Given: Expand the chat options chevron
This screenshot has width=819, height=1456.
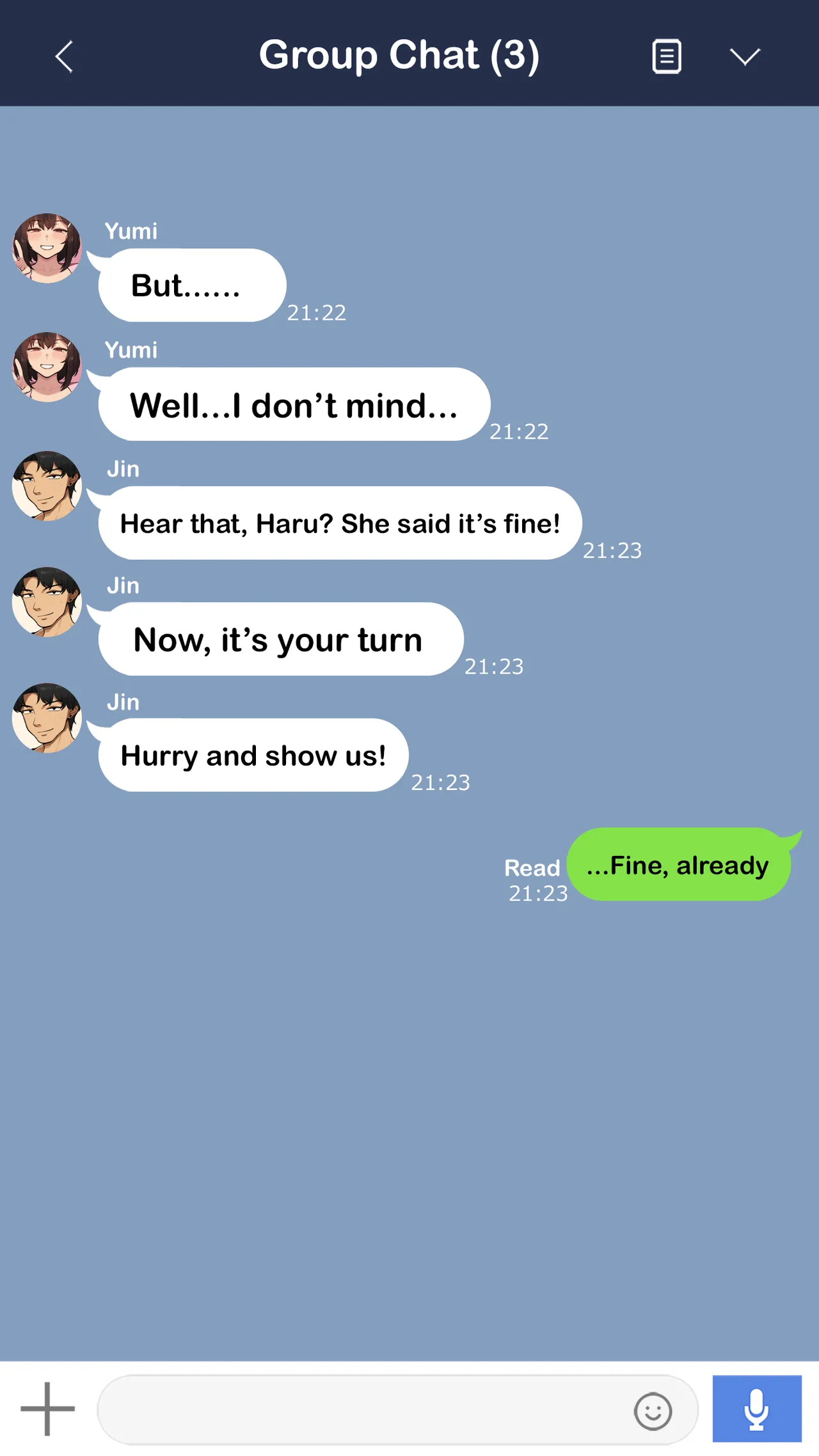Looking at the screenshot, I should (745, 57).
